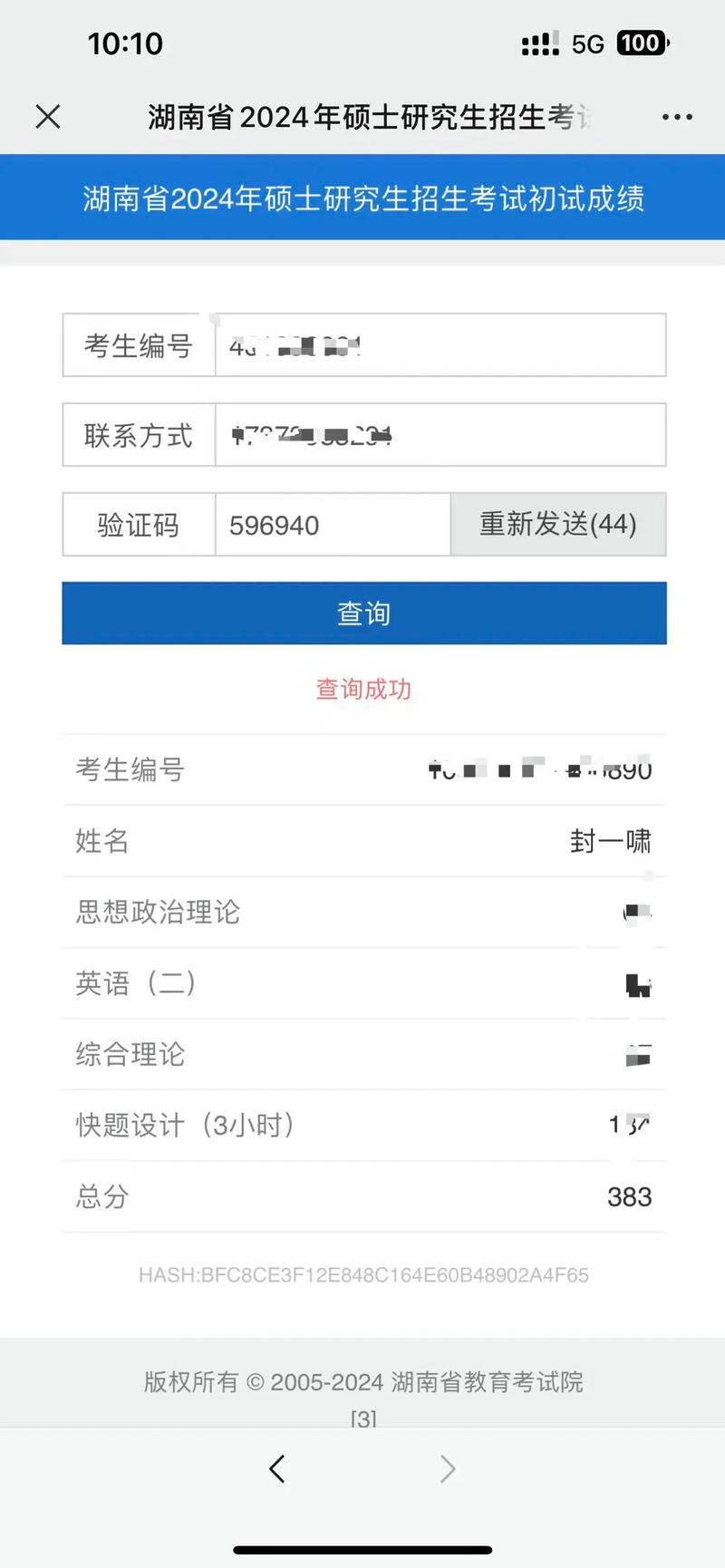Tap the back navigation chevron
This screenshot has height=1568, width=725.
[277, 1468]
